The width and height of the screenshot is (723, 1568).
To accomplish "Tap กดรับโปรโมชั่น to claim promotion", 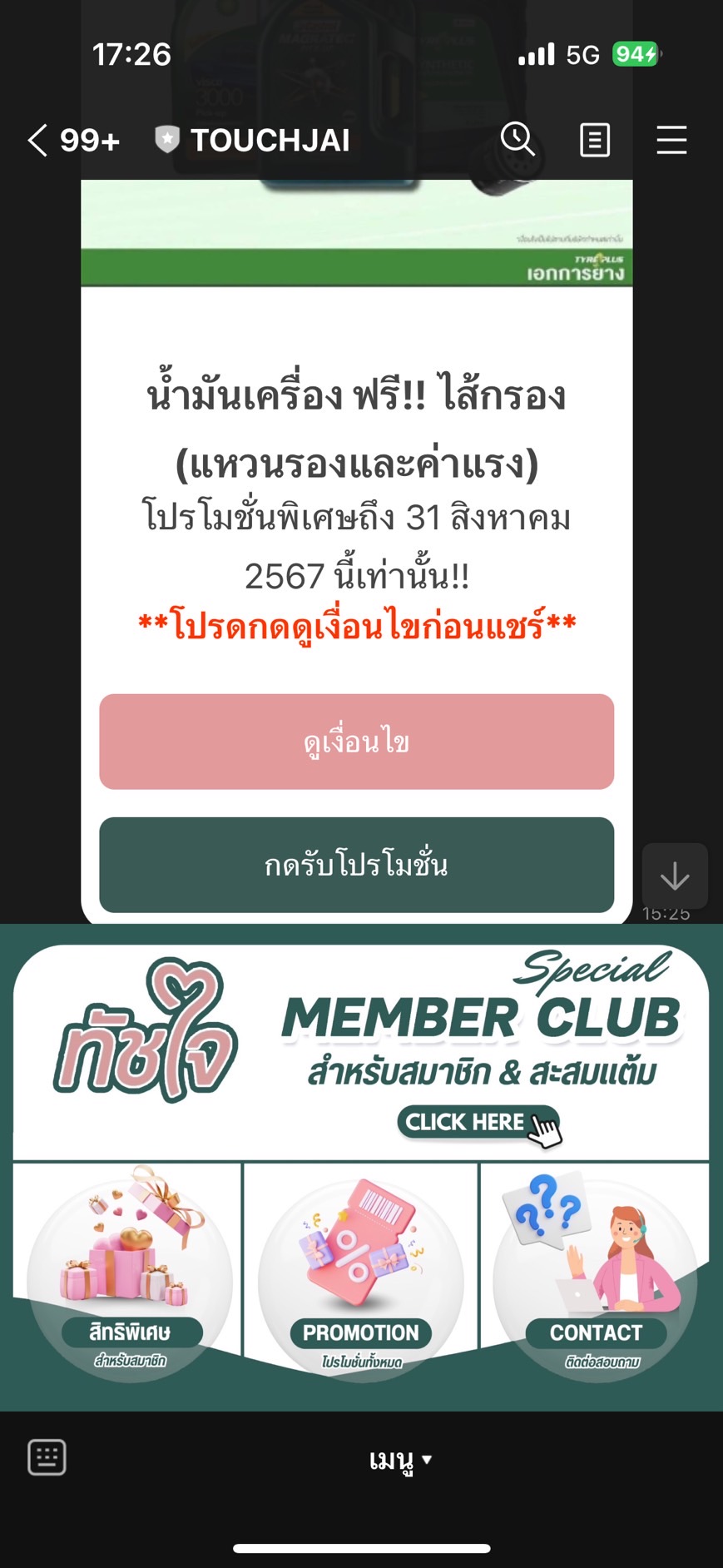I will 356,865.
